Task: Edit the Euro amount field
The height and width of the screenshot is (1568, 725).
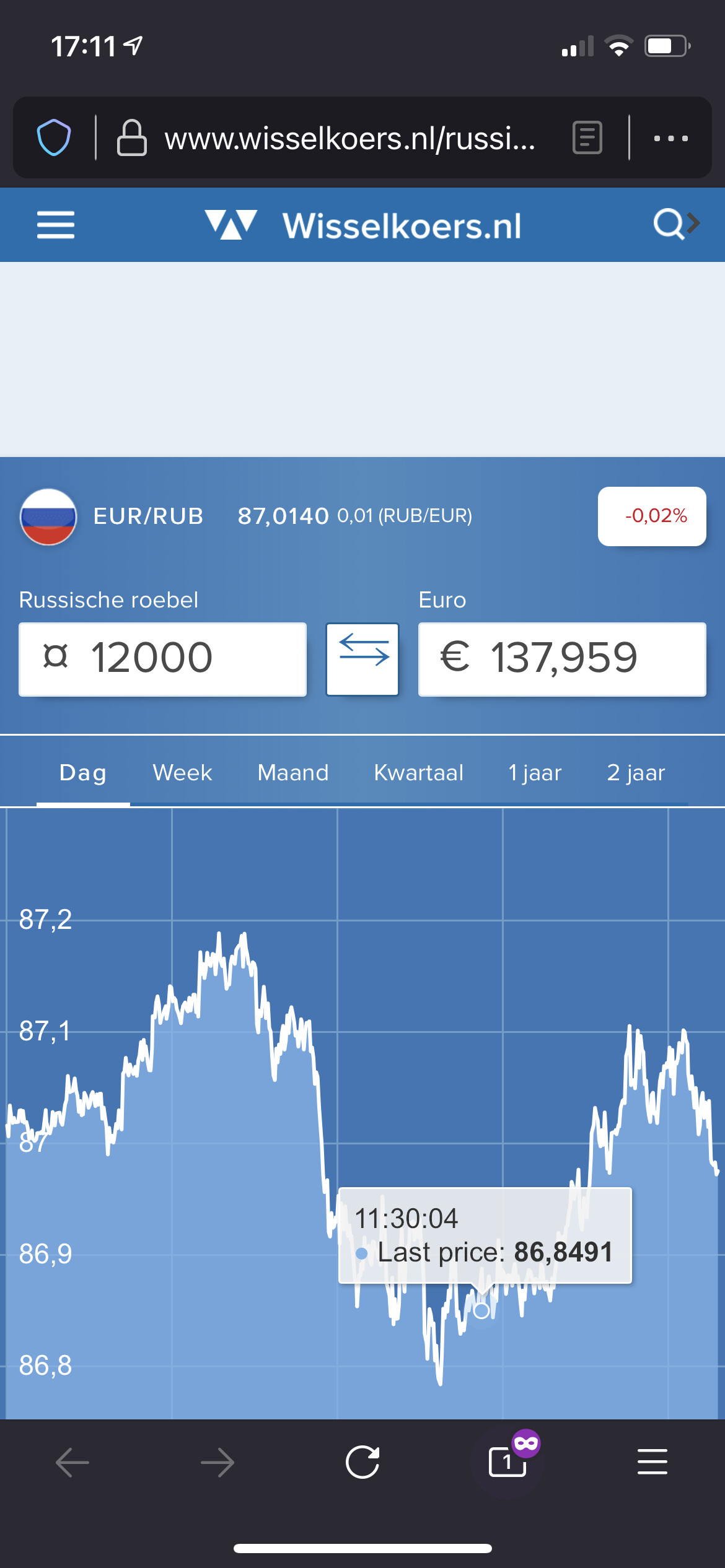Action: pyautogui.click(x=562, y=660)
